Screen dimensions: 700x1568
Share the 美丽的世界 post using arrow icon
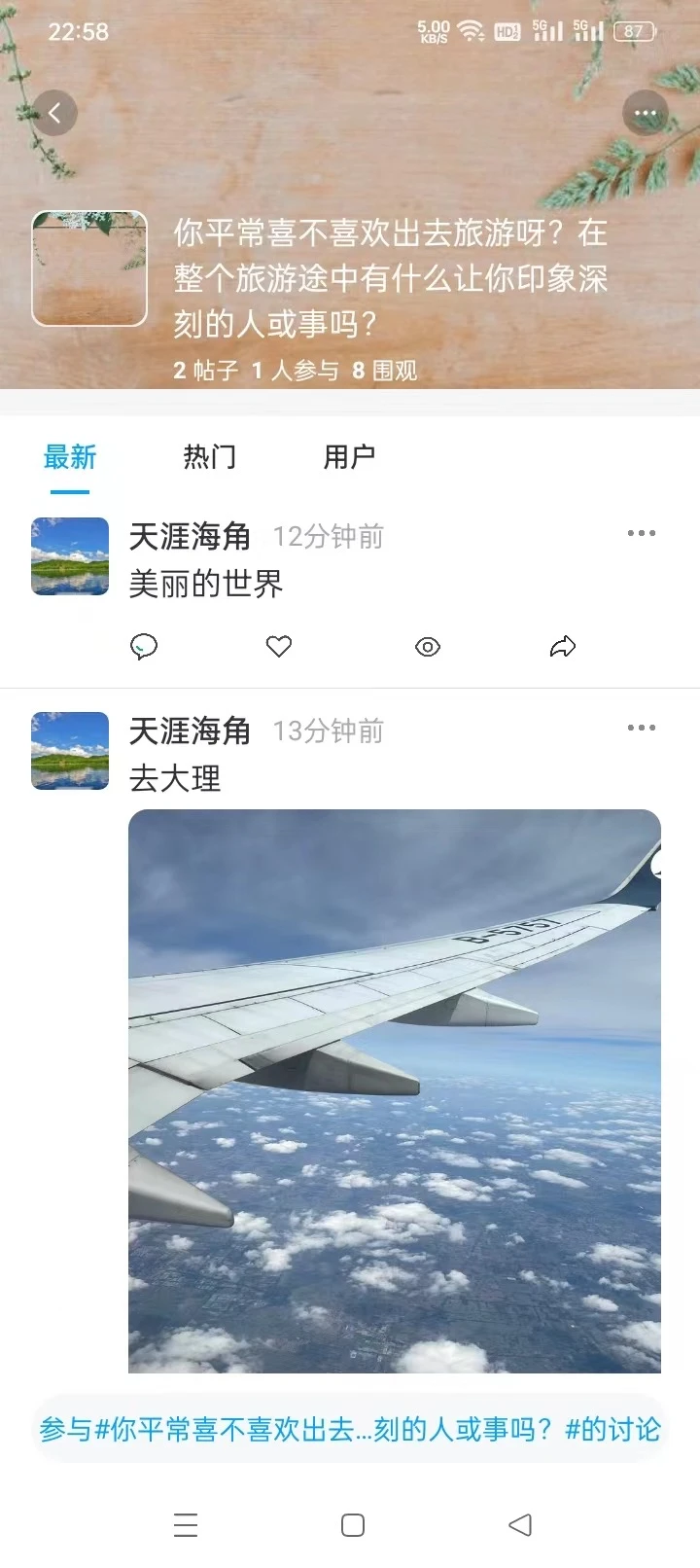(564, 646)
